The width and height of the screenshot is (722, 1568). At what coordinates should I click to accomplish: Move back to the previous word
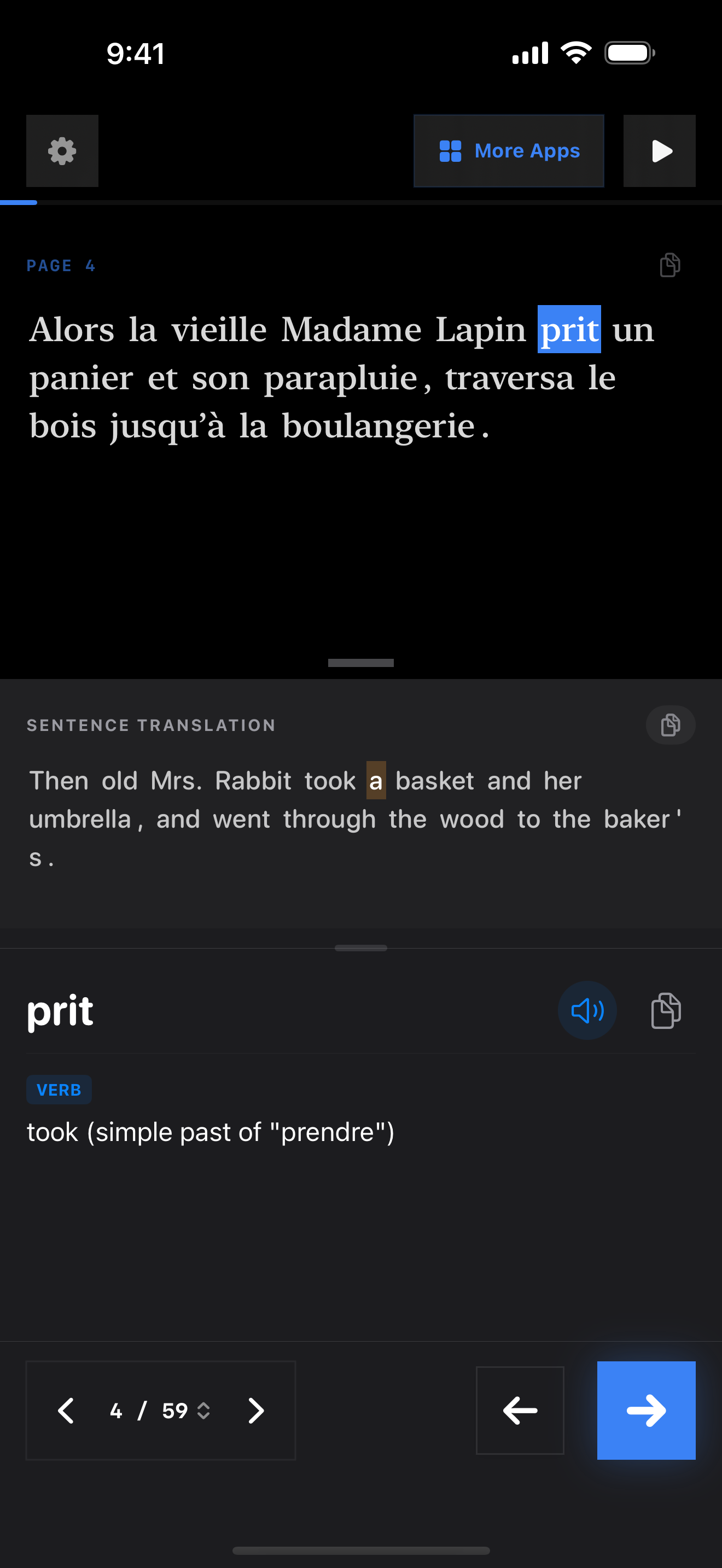(520, 1411)
